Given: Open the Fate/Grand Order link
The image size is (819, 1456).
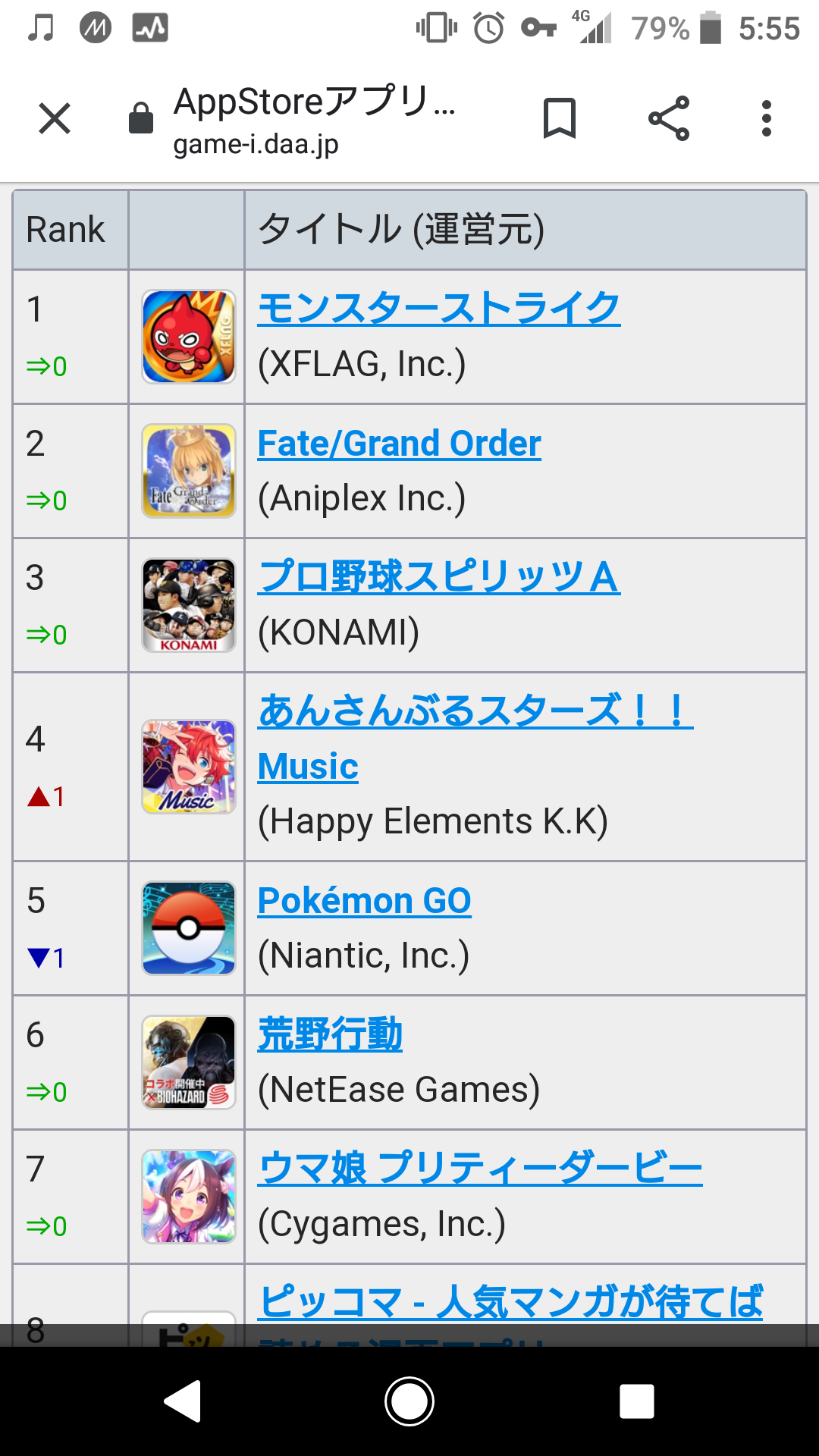Looking at the screenshot, I should (399, 444).
